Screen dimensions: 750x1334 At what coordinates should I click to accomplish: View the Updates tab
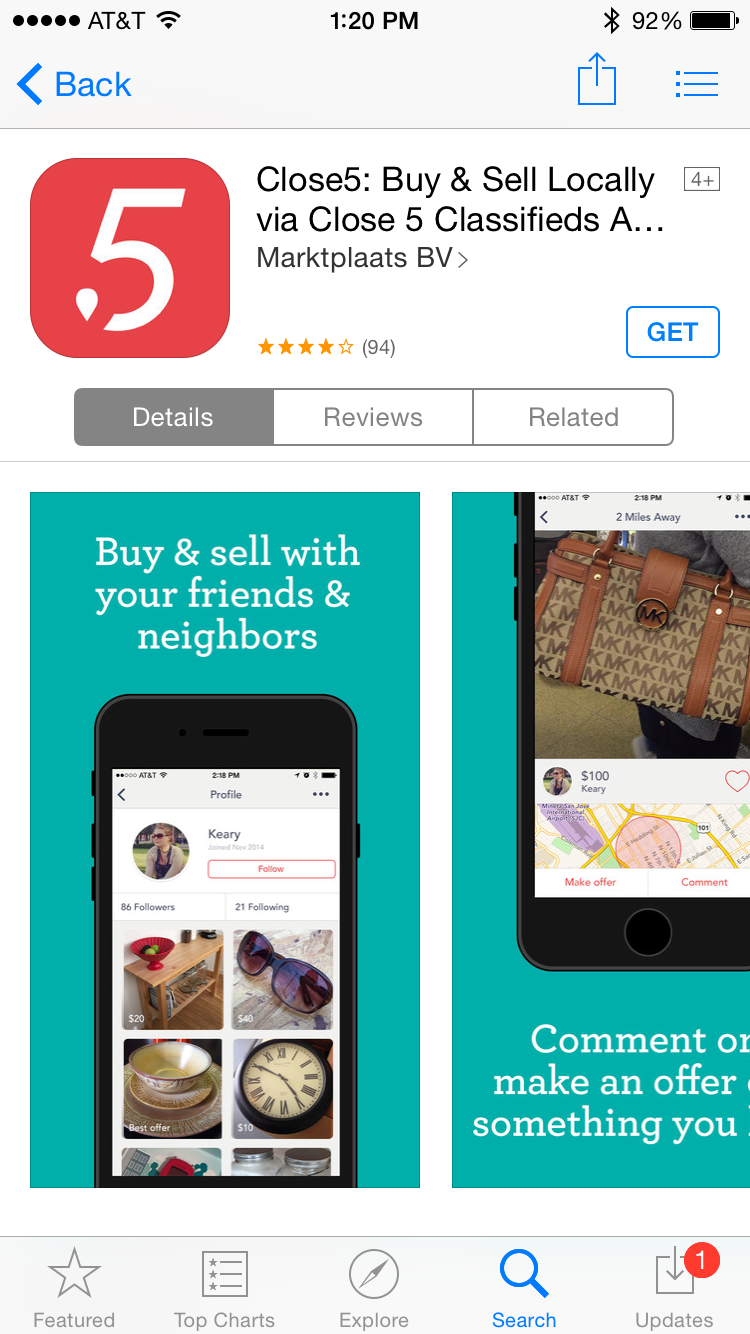674,1289
